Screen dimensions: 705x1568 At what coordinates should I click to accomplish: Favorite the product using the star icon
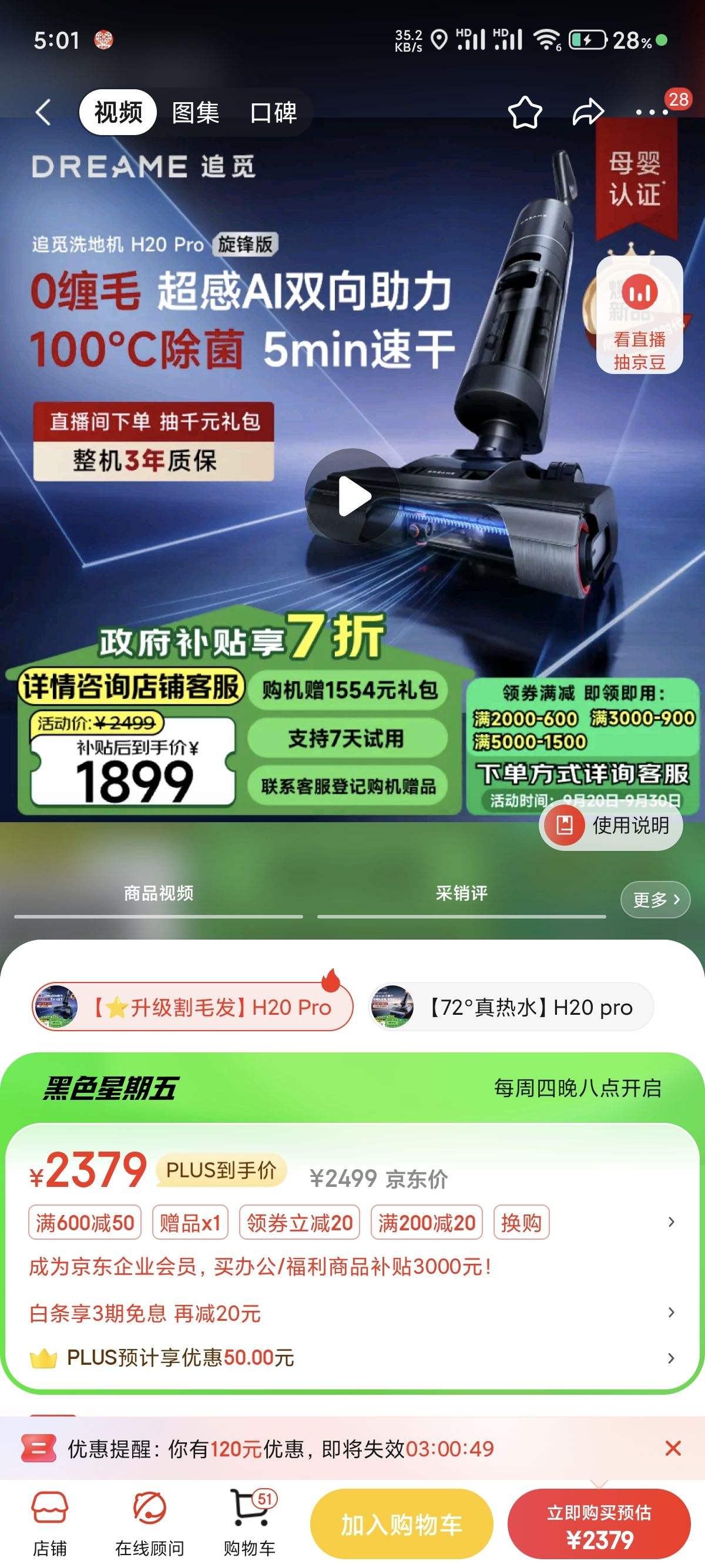click(x=526, y=112)
